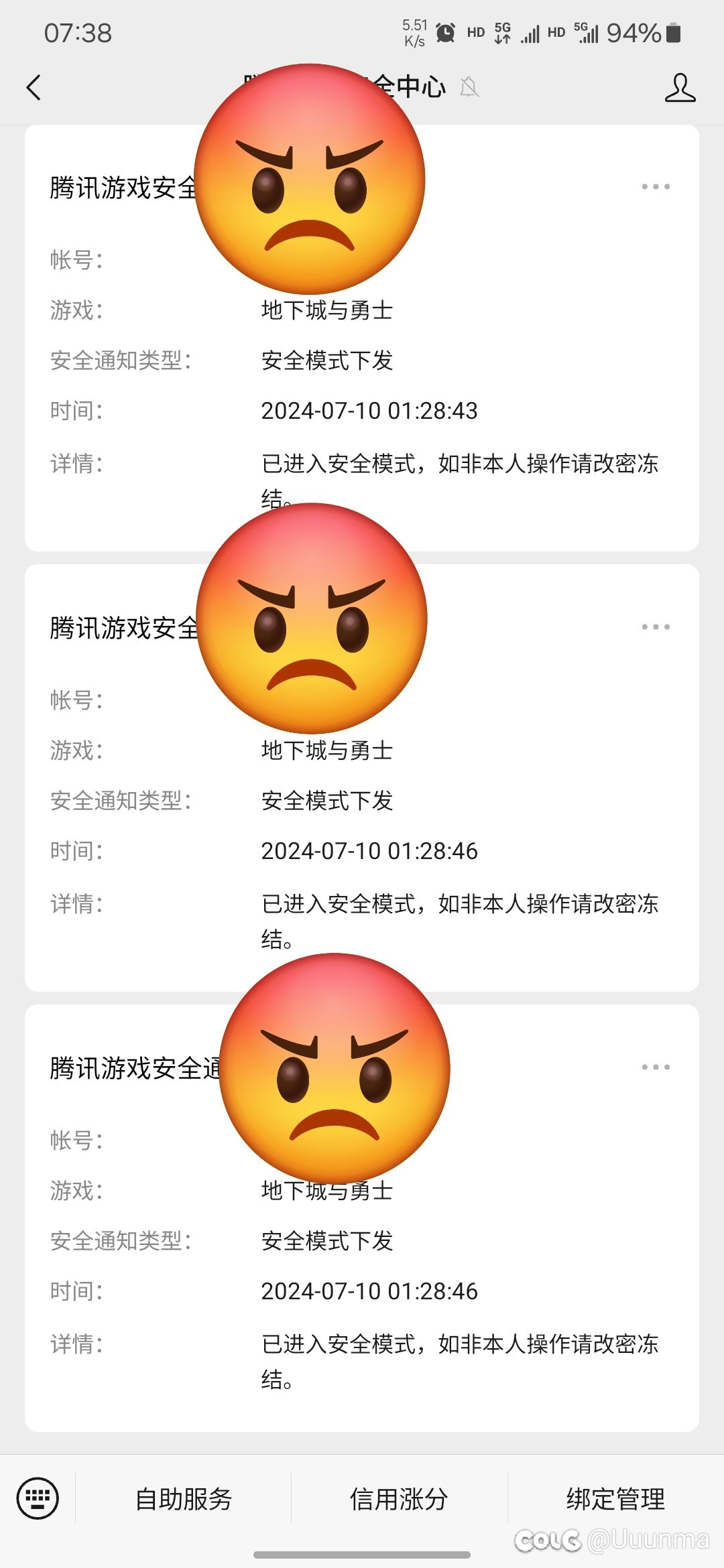Tap the battery indicator in the status bar
The height and width of the screenshot is (1568, 724).
point(672,32)
